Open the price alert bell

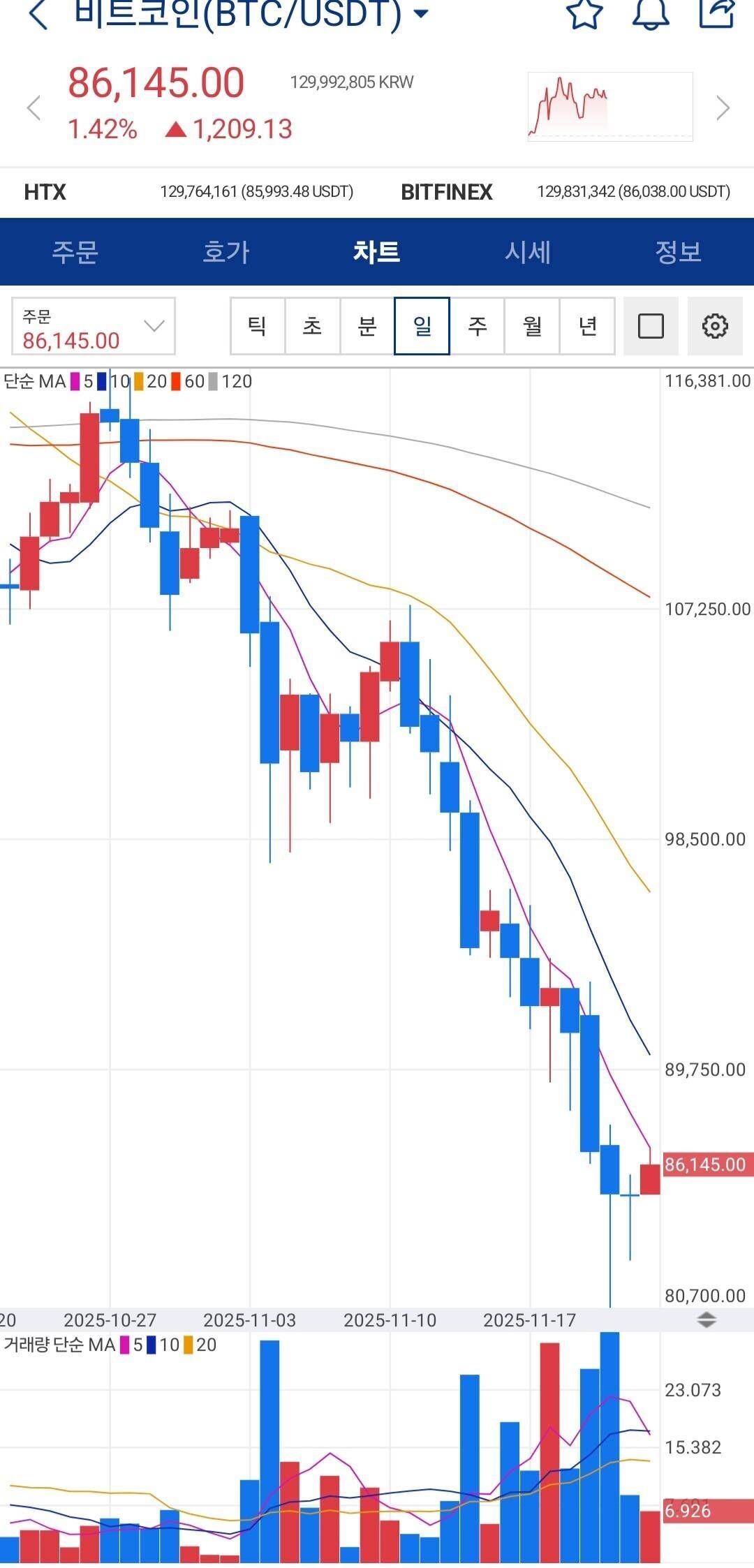[650, 13]
